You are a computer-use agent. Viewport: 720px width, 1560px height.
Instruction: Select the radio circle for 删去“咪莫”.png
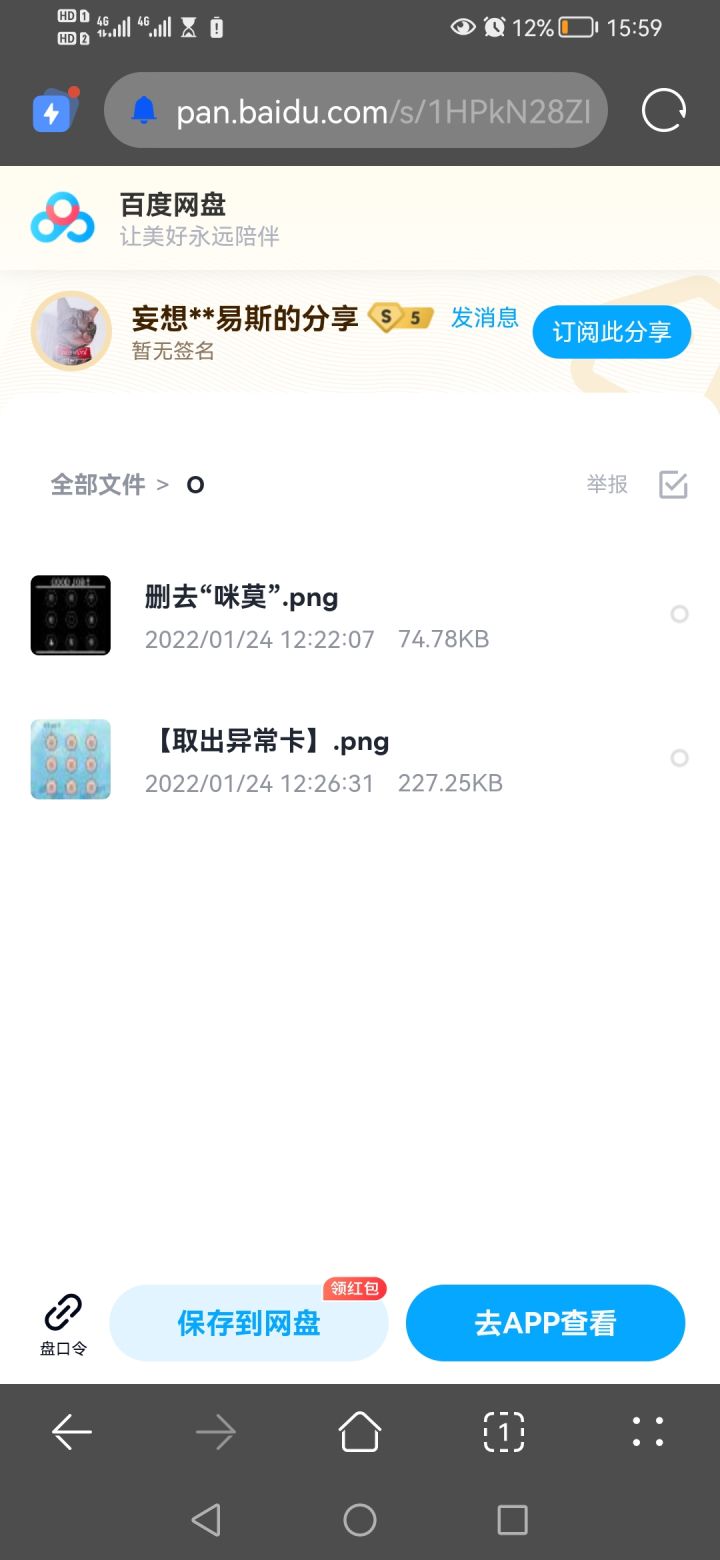click(679, 614)
